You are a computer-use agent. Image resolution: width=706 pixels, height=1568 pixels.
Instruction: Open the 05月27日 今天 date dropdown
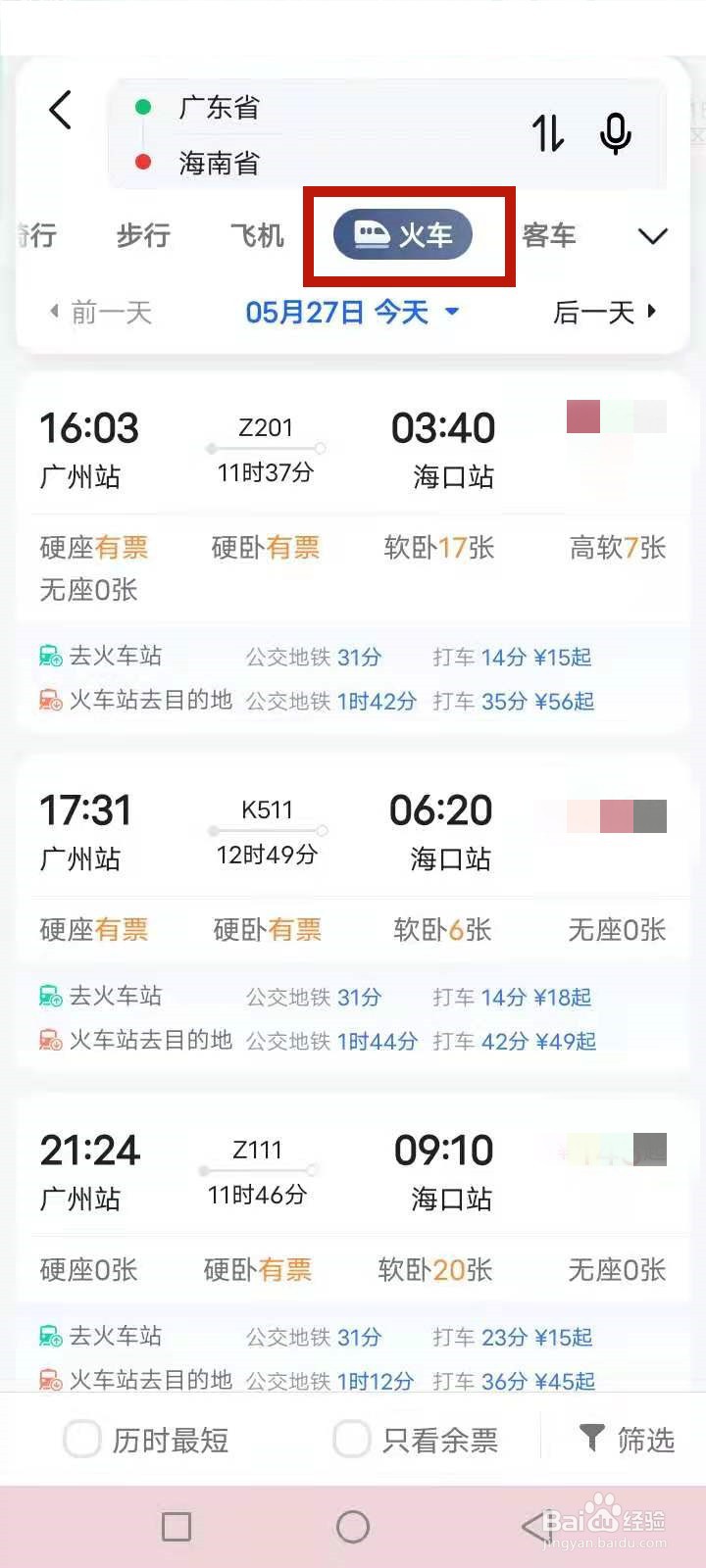[x=348, y=312]
